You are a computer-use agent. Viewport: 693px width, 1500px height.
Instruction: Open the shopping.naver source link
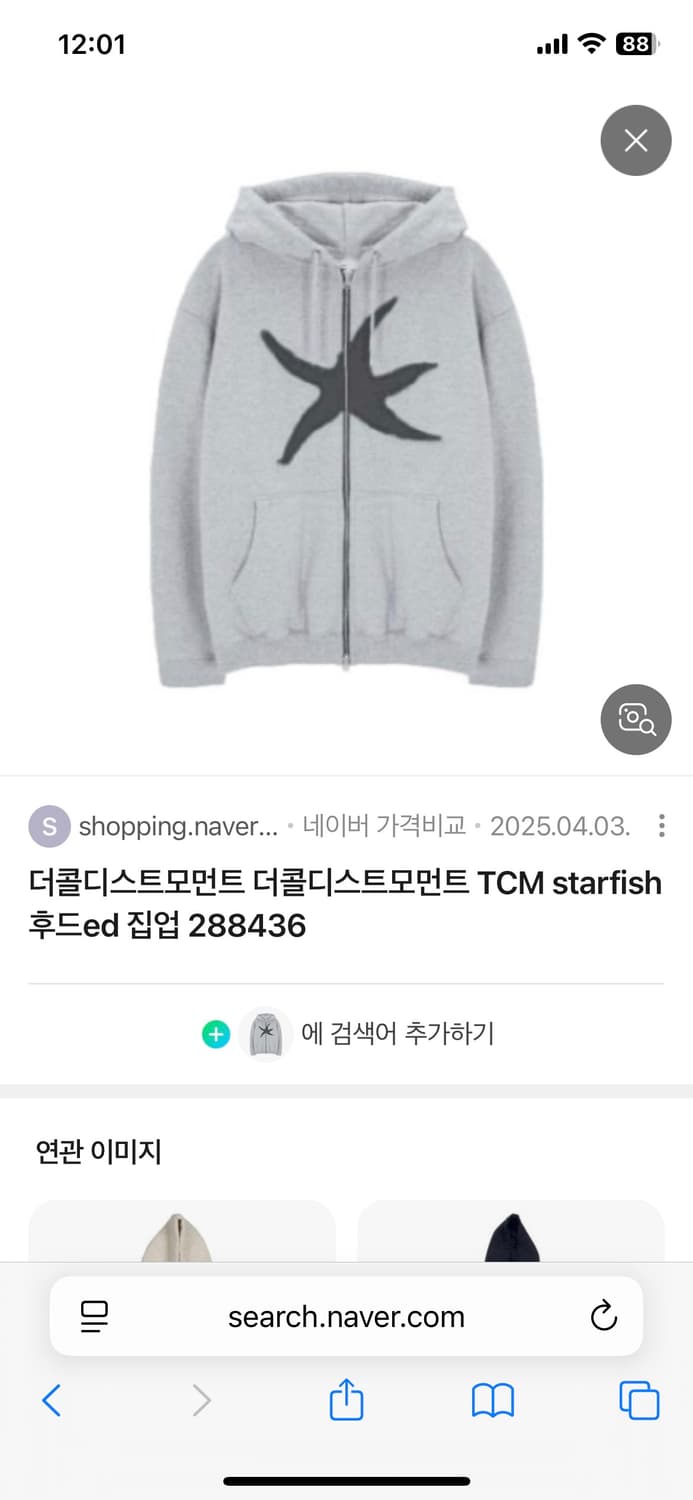(178, 826)
